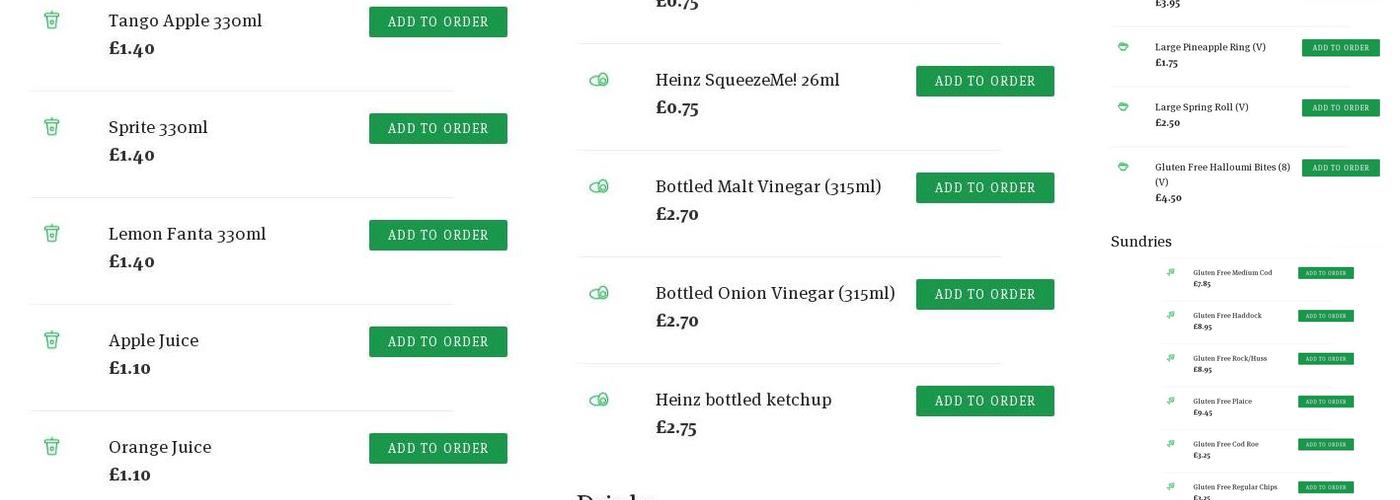Screen dimensions: 1400x500
Task: Add Bottled Onion Vinegar (315ml) to order
Action: [x=985, y=294]
